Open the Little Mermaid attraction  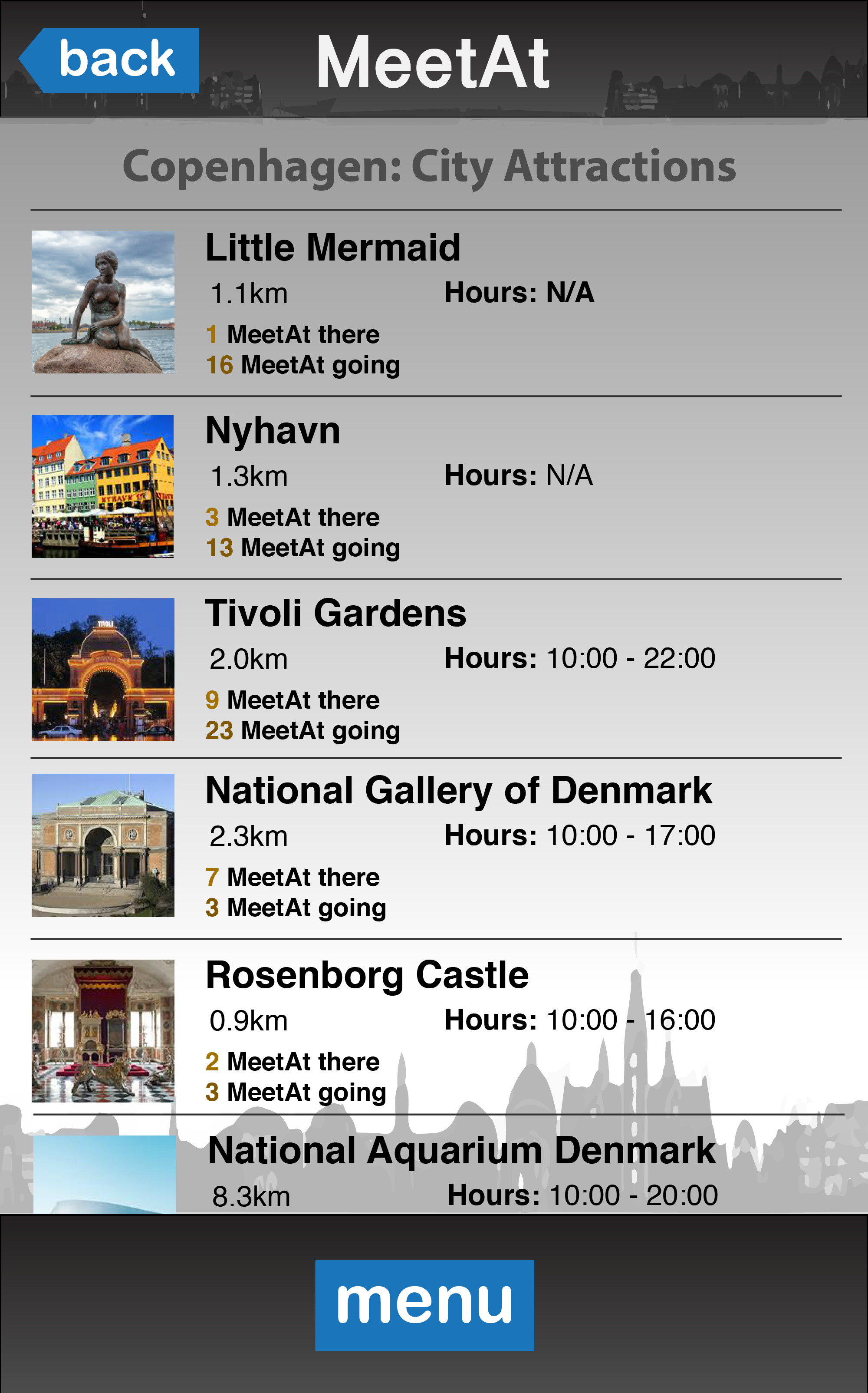436,303
